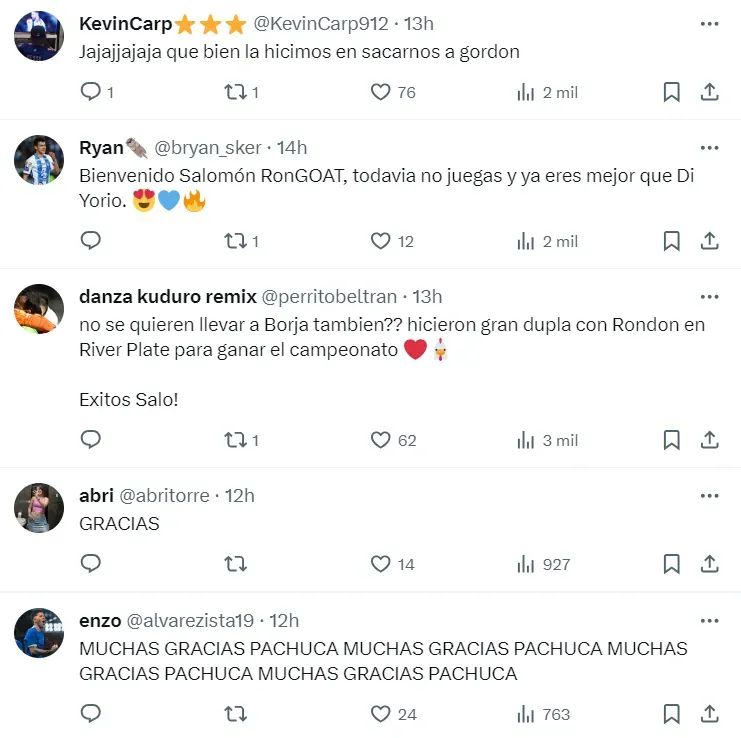The height and width of the screenshot is (738, 741).
Task: View analytics on danza kuduro remix's tweet
Action: coord(526,440)
